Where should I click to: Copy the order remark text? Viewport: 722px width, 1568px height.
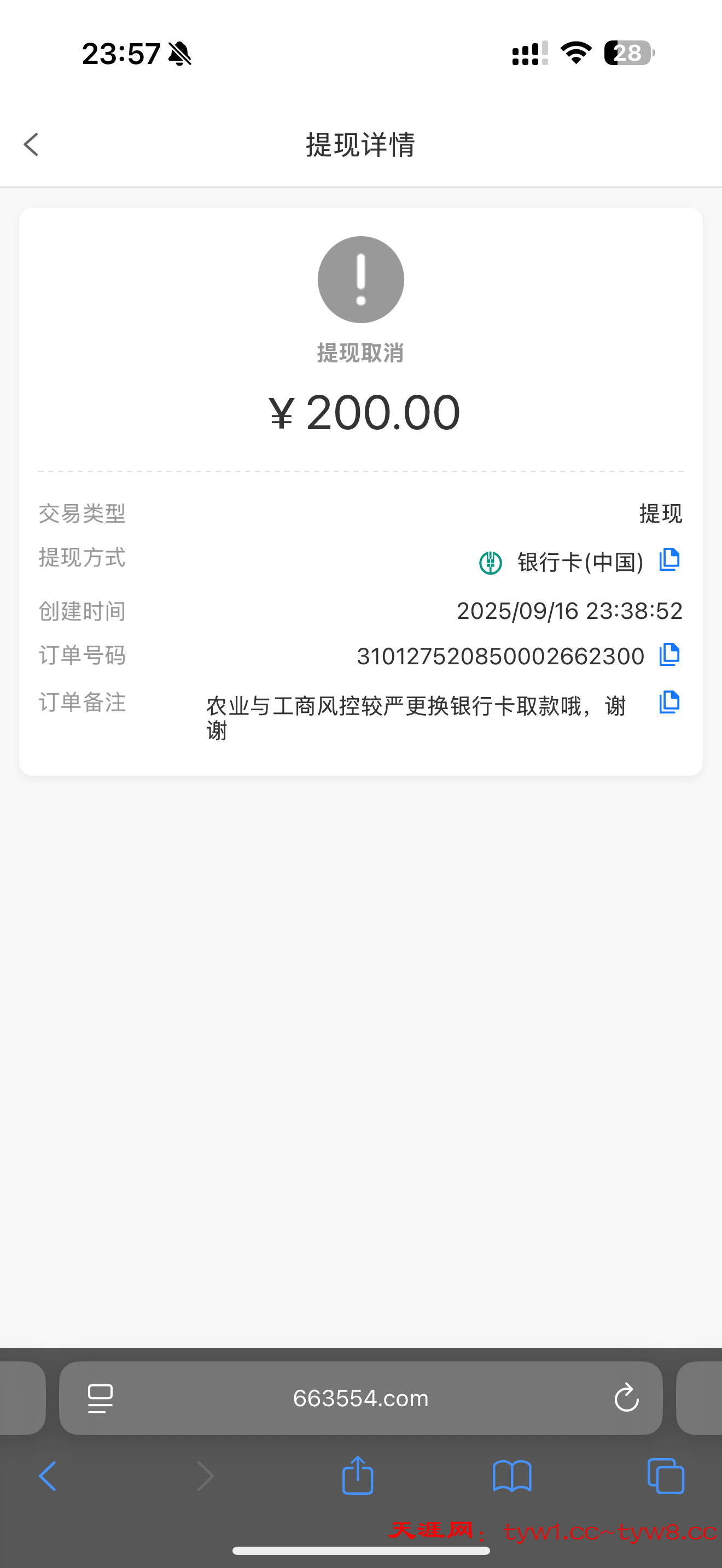click(x=669, y=703)
